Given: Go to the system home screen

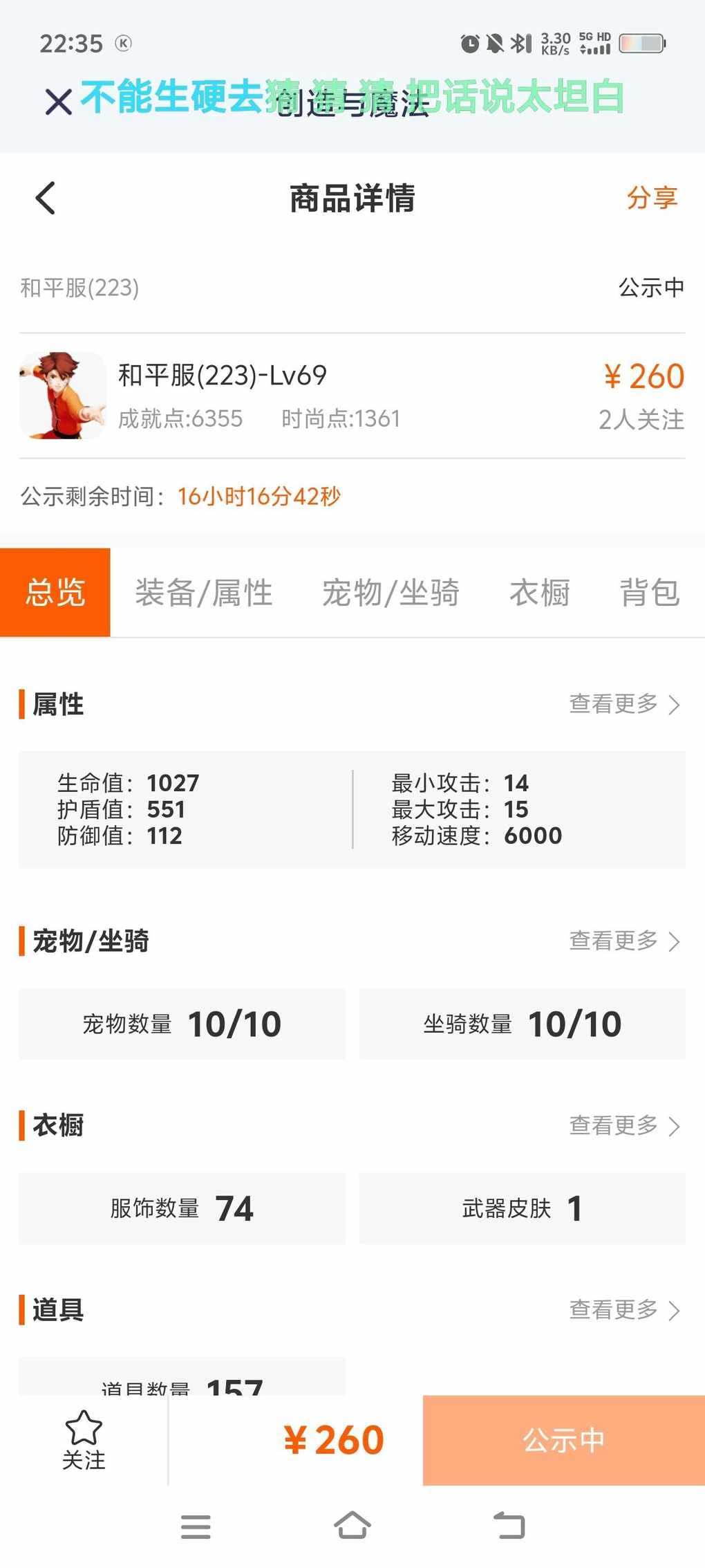Looking at the screenshot, I should (352, 1525).
